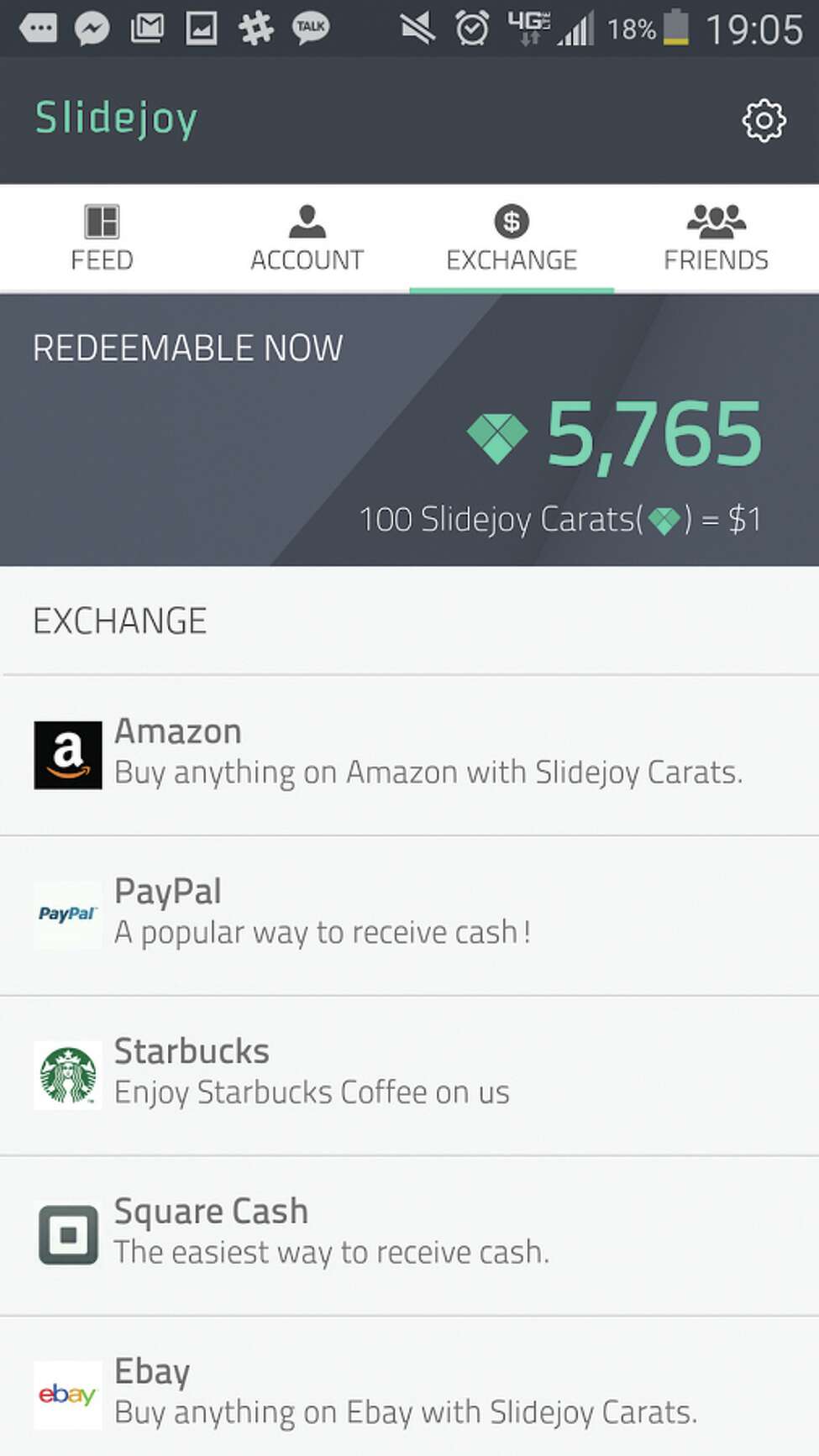Open the settings gear icon
The height and width of the screenshot is (1456, 819).
coord(764,121)
